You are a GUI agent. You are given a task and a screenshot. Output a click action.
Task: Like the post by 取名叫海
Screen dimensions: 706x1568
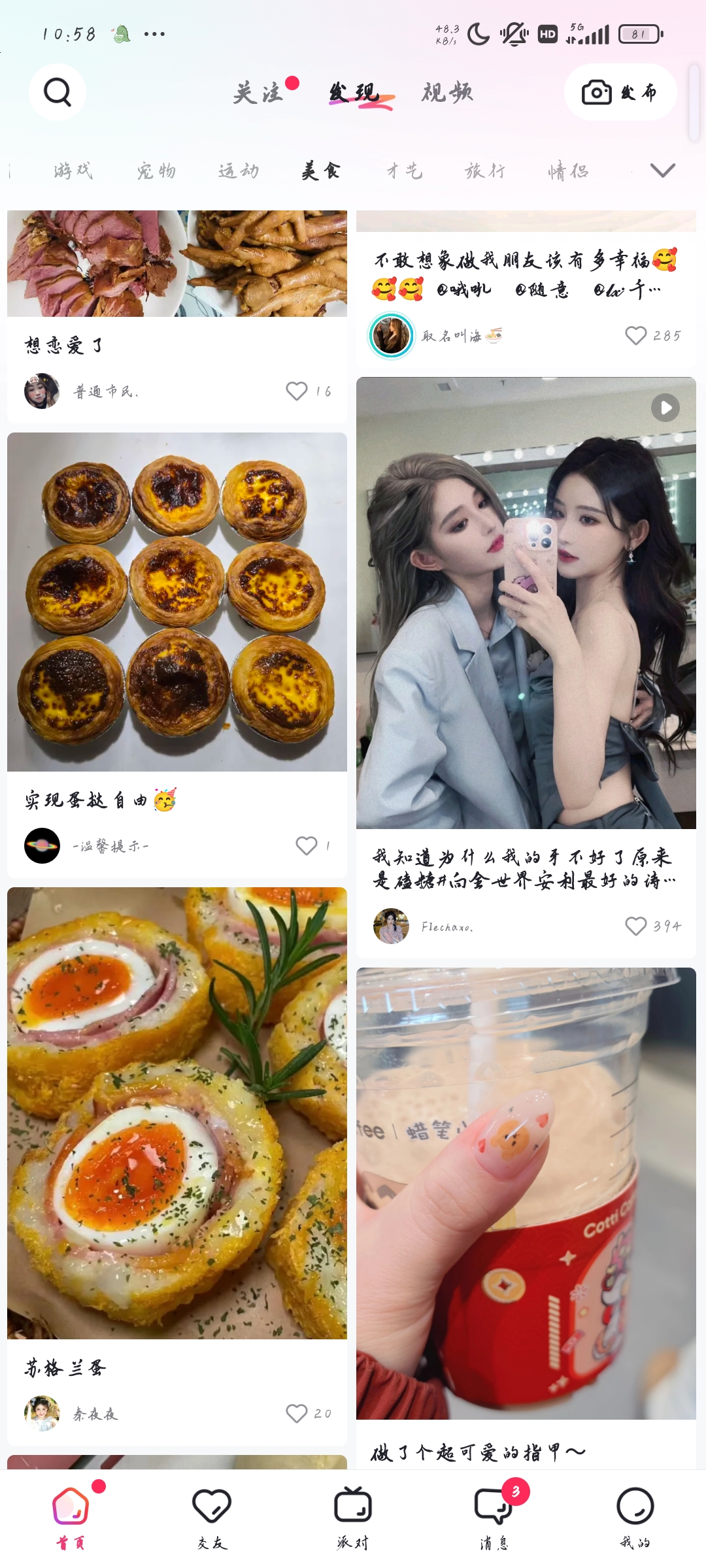[x=636, y=335]
